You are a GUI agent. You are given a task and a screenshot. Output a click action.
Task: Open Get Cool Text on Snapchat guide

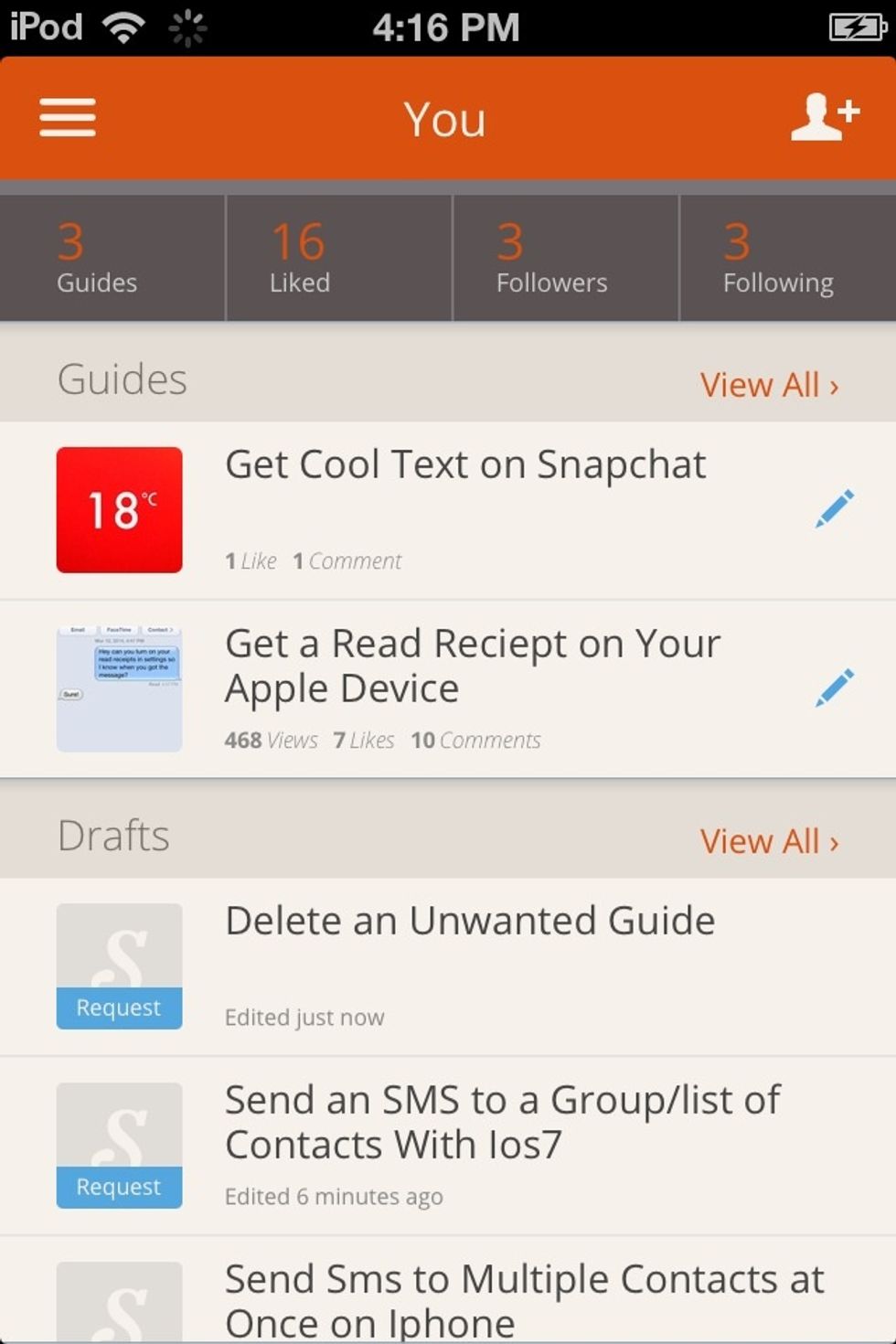pyautogui.click(x=464, y=465)
